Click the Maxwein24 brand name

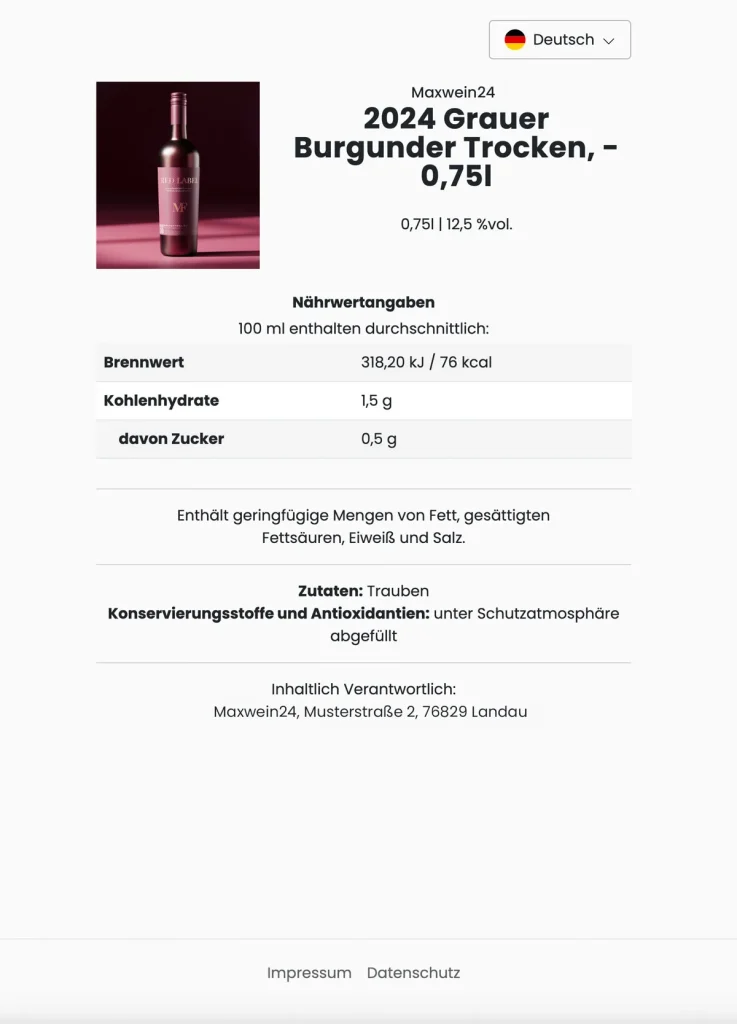pyautogui.click(x=455, y=91)
